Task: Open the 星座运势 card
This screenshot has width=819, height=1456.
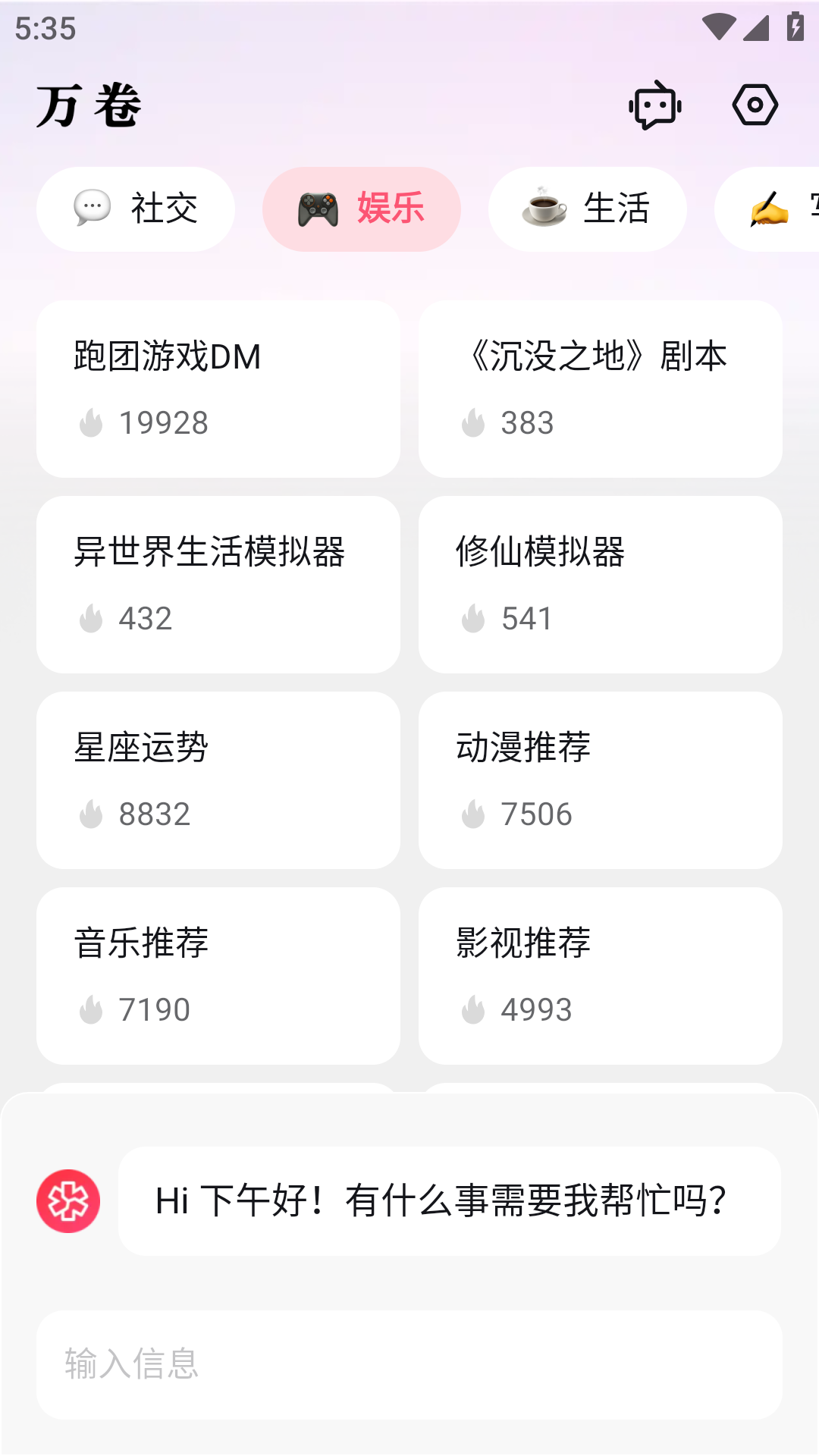Action: [x=218, y=780]
